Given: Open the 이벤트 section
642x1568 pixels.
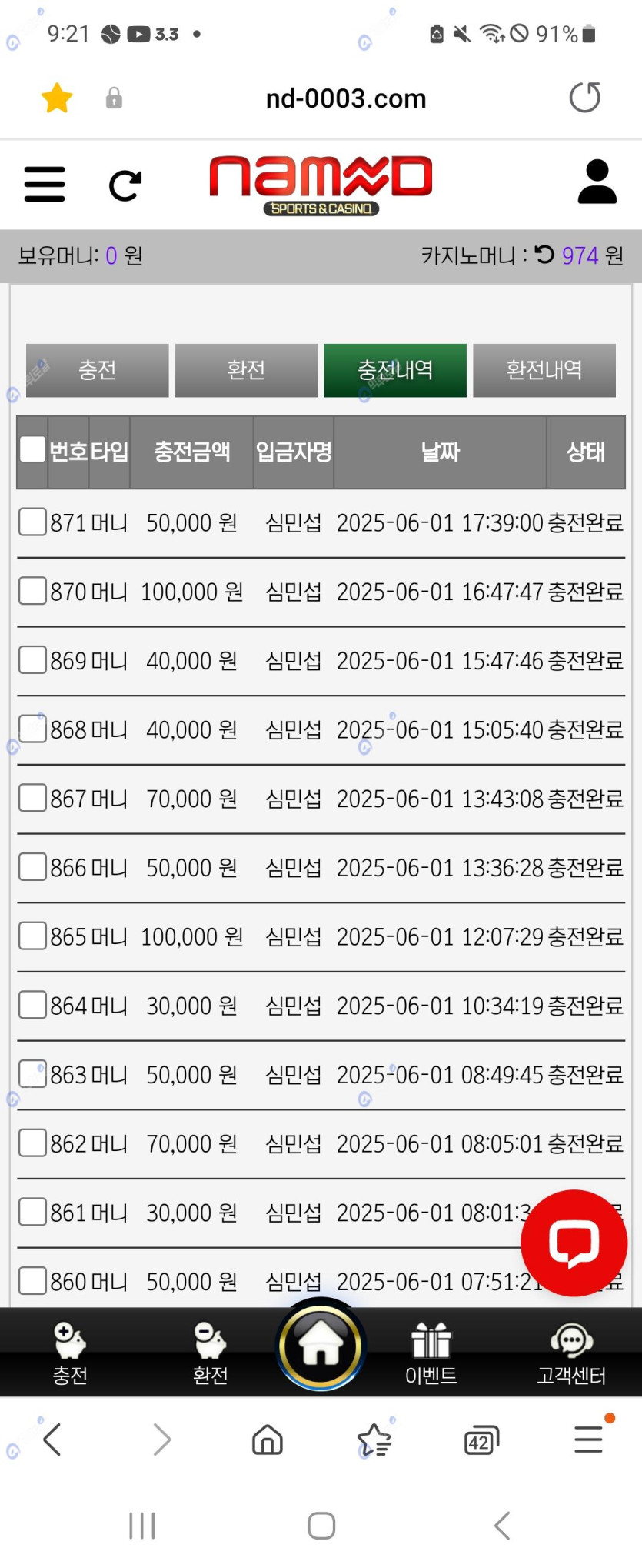Looking at the screenshot, I should tap(431, 1353).
